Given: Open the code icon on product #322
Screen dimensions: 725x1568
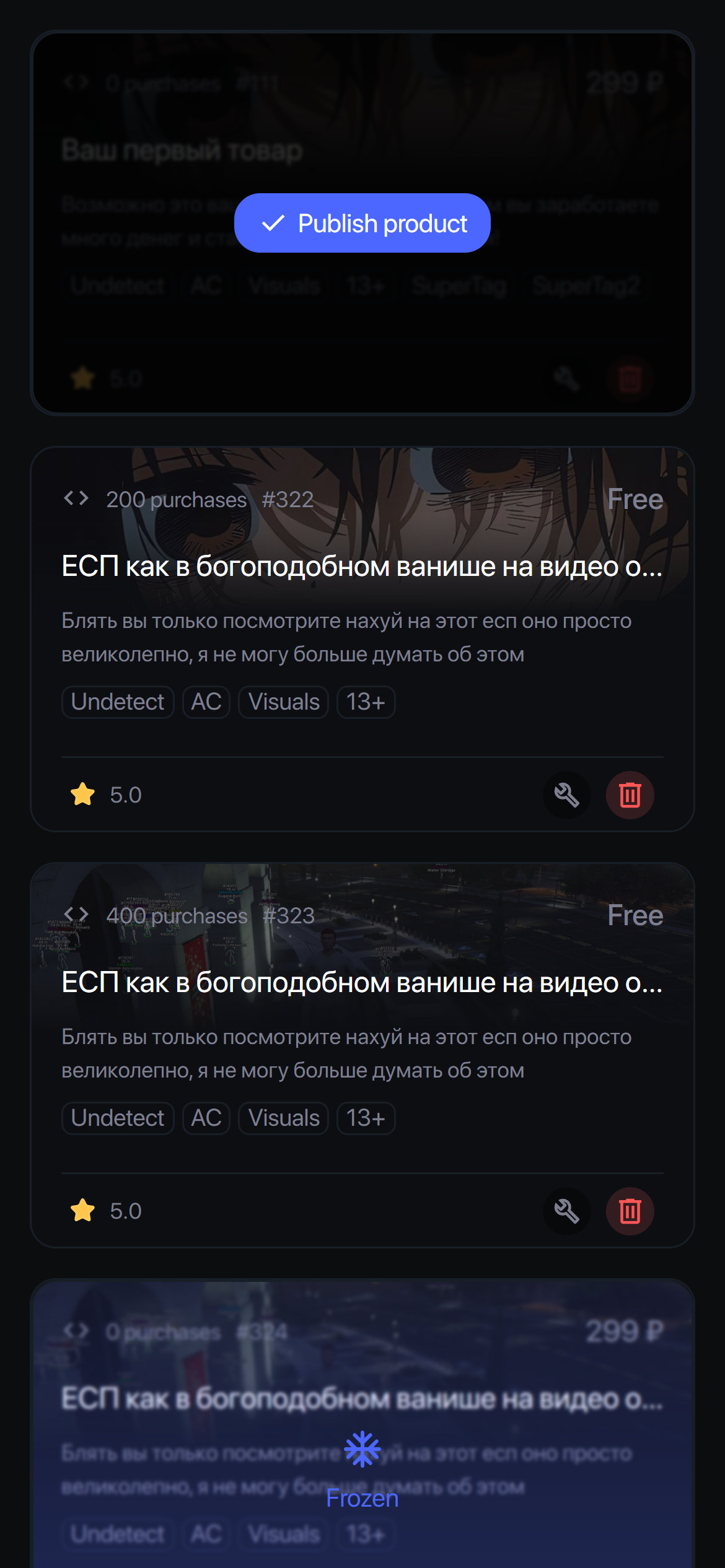Looking at the screenshot, I should (x=76, y=497).
